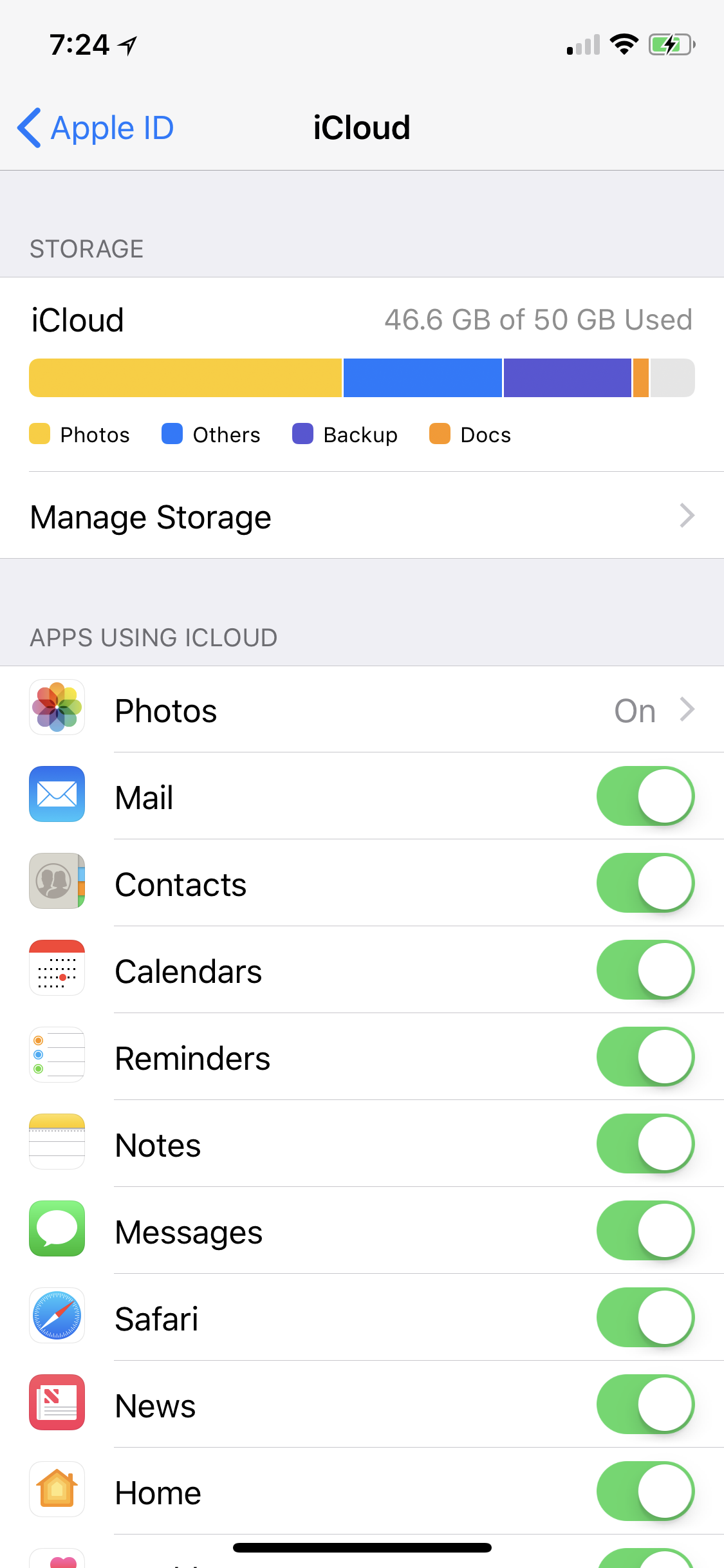
Task: Go back to Apple ID
Action: 95,127
